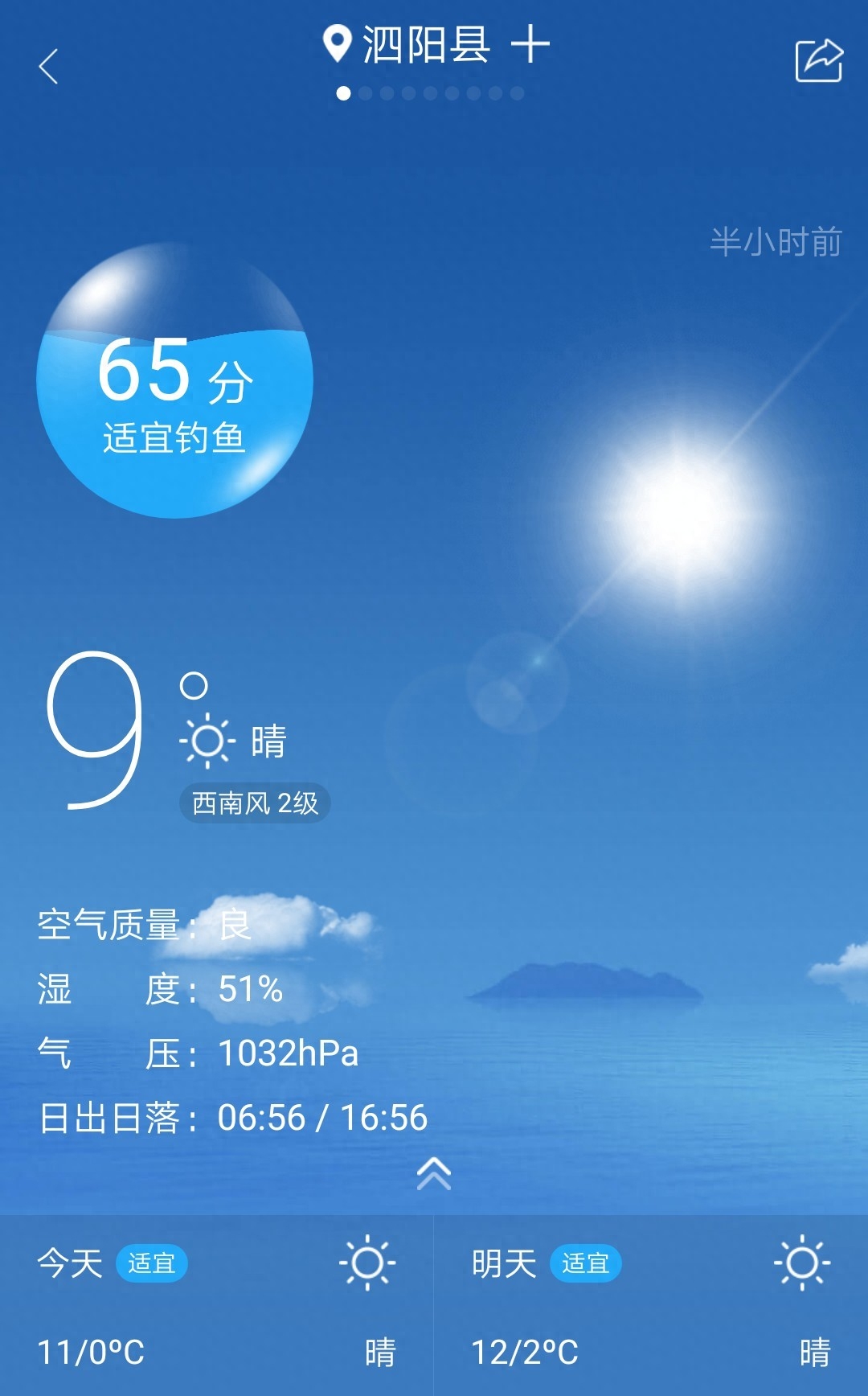This screenshot has height=1396, width=868.
Task: Expand details with the double-up chevron
Action: tap(434, 1174)
